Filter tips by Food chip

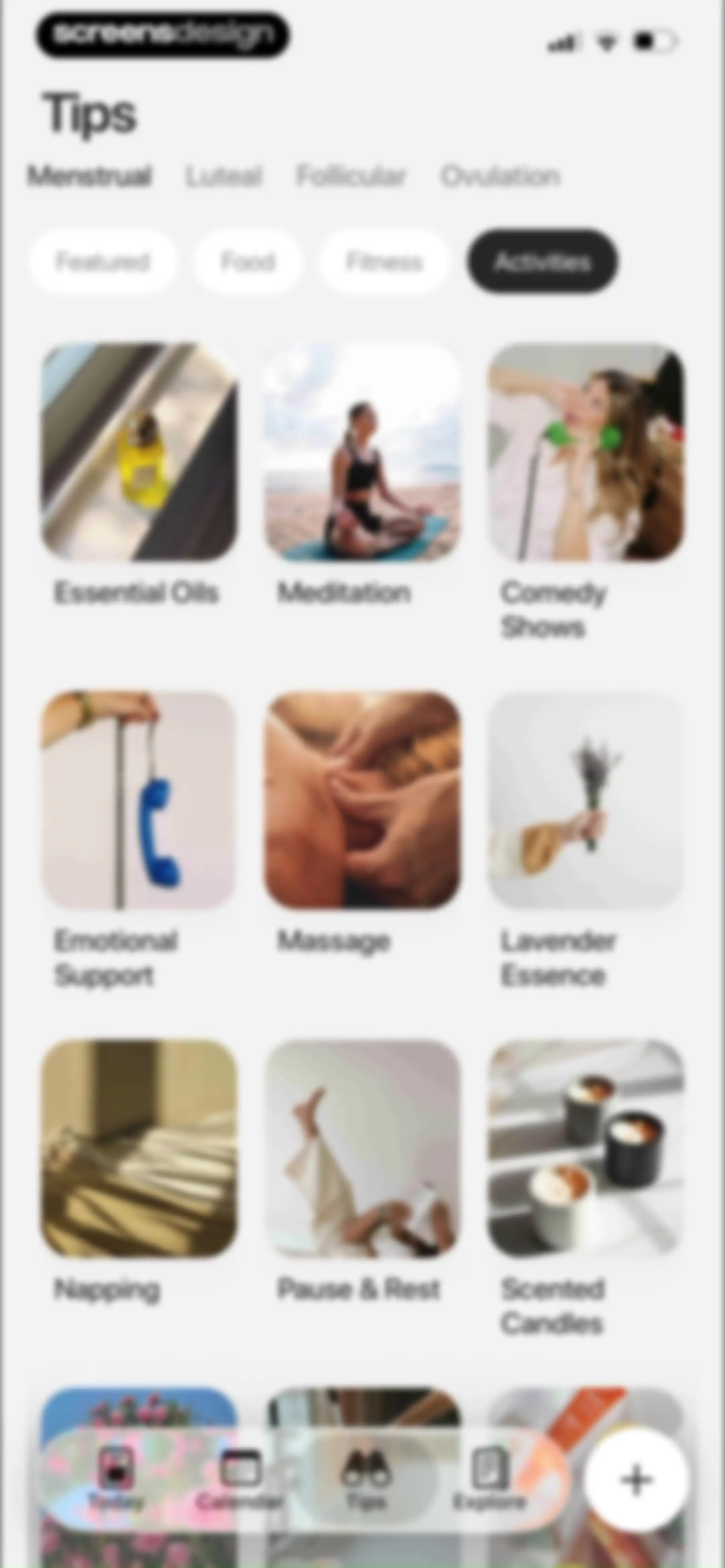coord(247,262)
